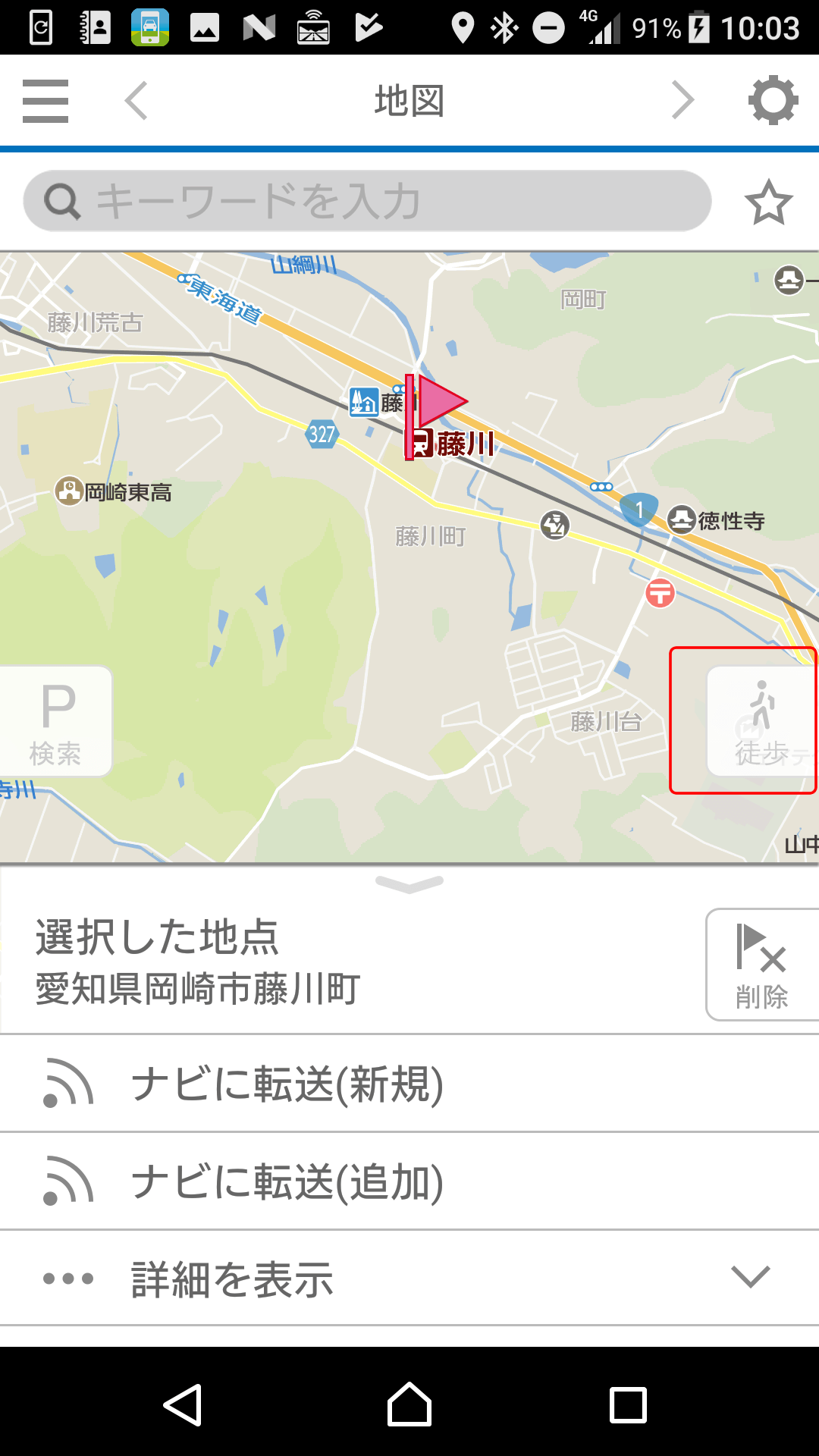Open the settings gear

(x=773, y=101)
